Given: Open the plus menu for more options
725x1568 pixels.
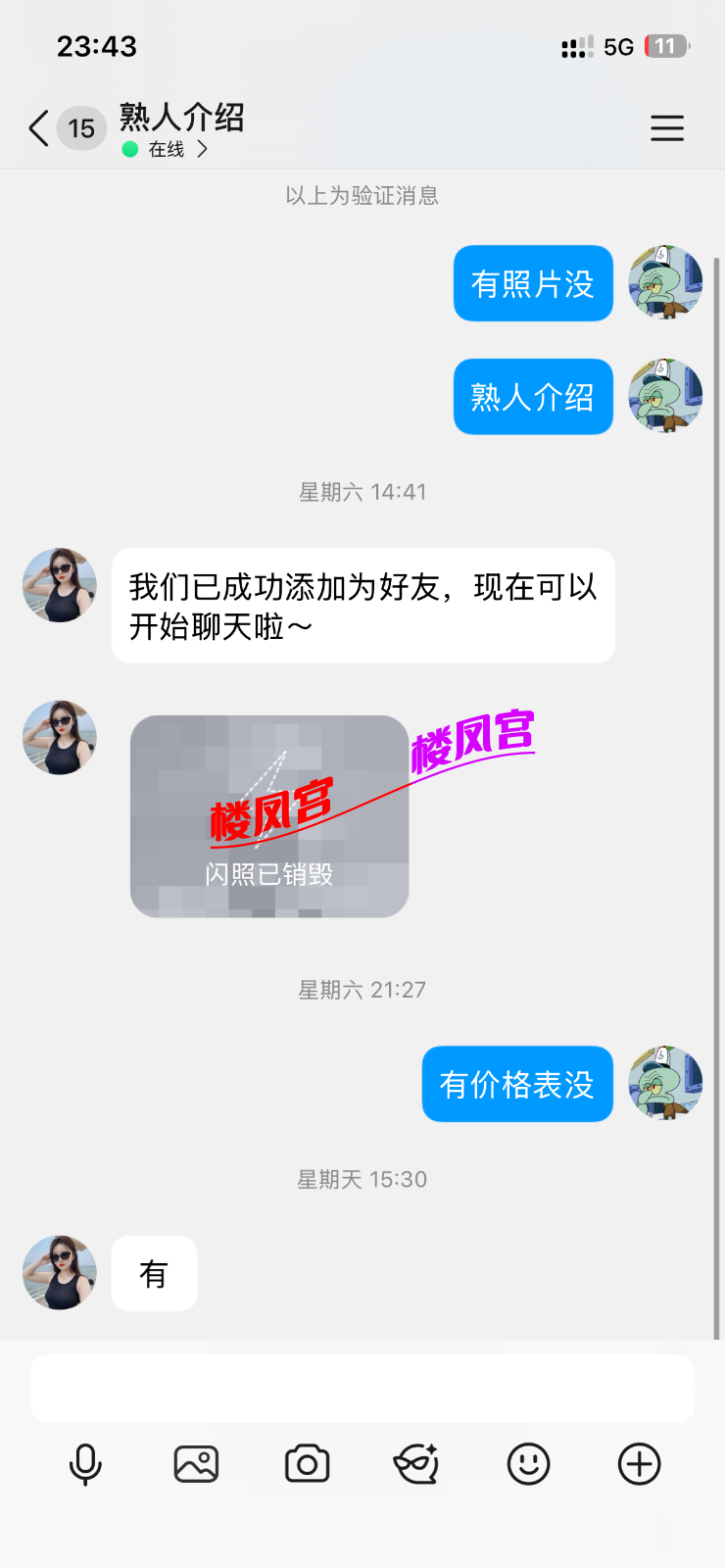Looking at the screenshot, I should click(639, 1465).
